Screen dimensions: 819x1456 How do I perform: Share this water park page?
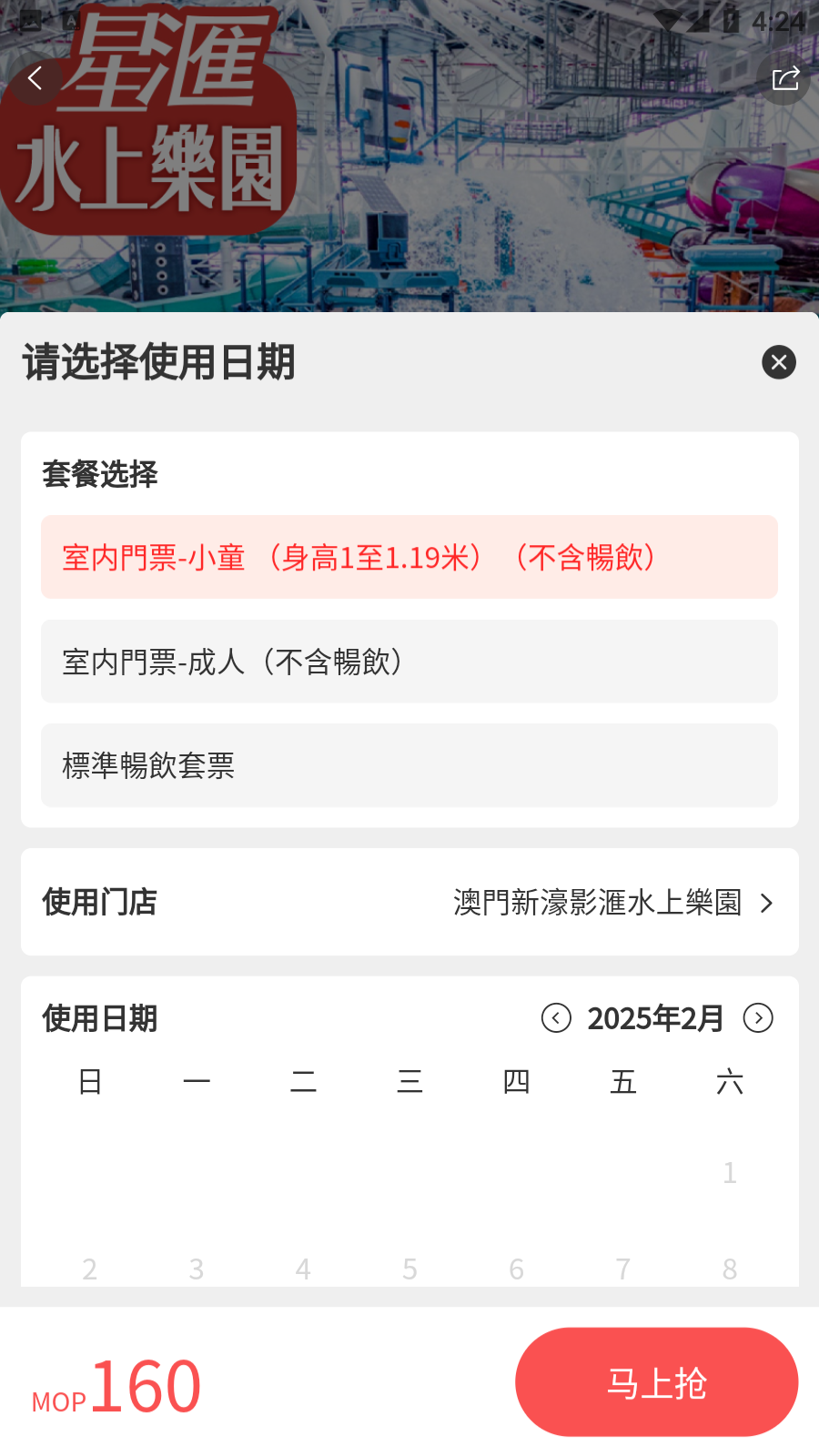pyautogui.click(x=784, y=79)
